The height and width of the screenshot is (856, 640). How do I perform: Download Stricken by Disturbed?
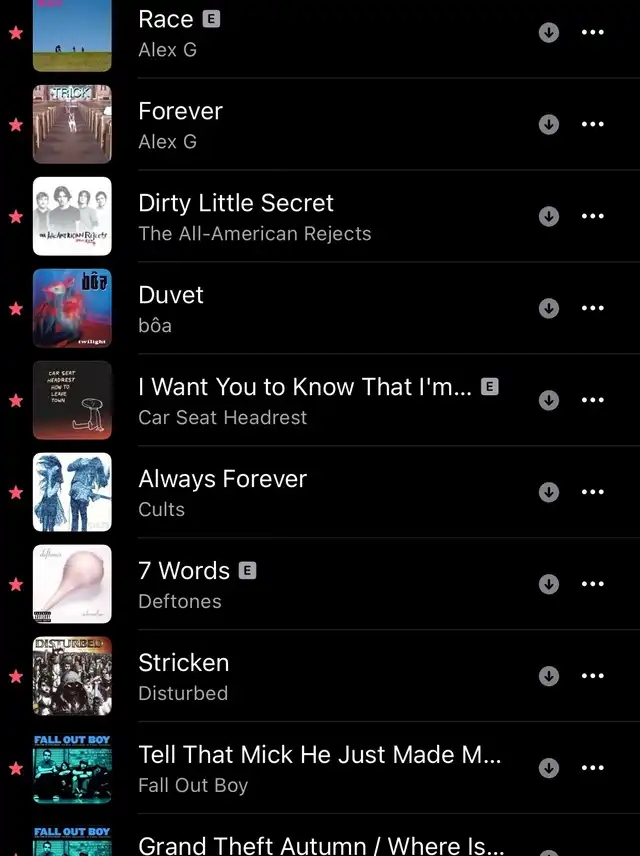coord(548,676)
